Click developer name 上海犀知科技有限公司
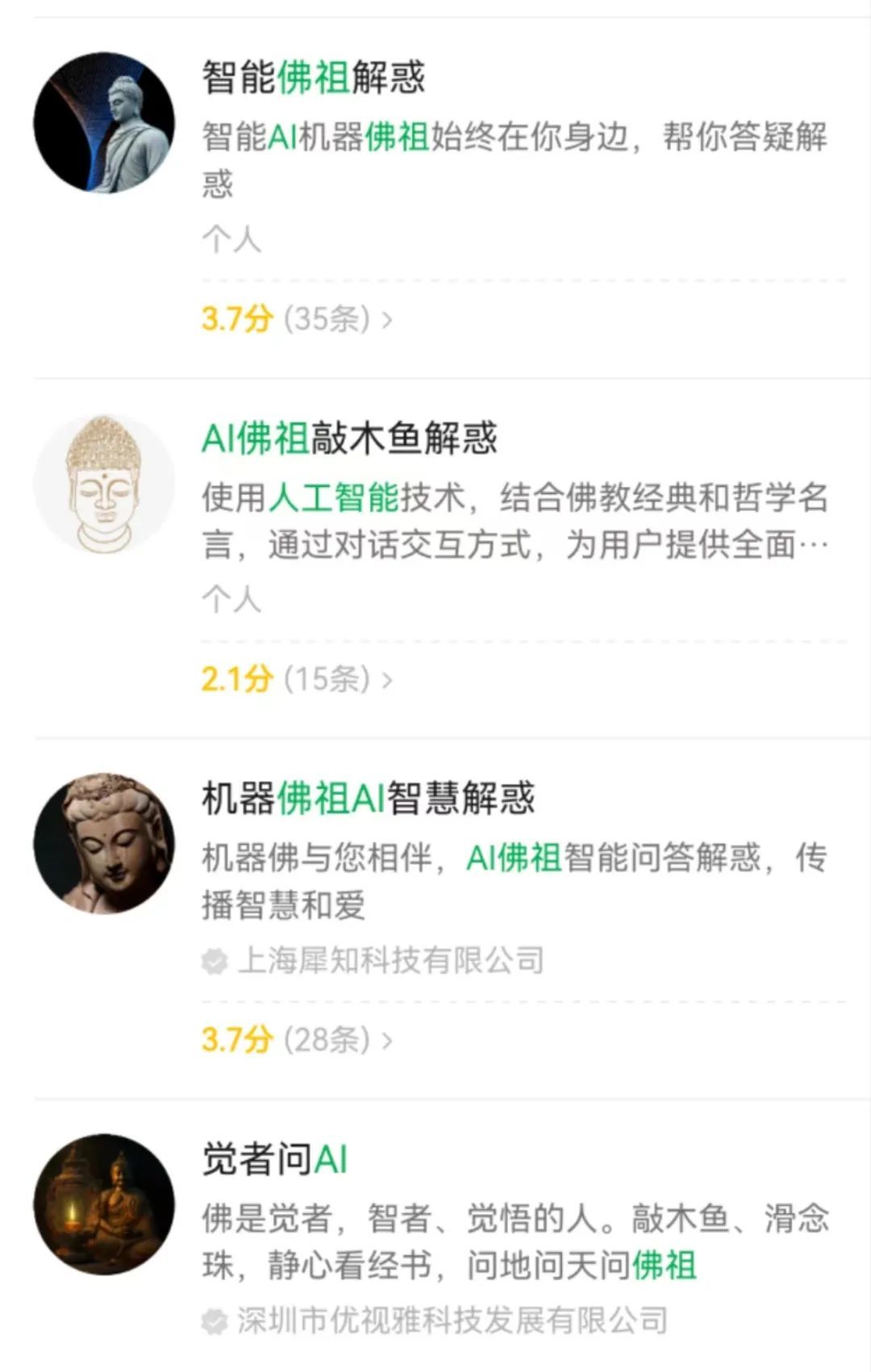This screenshot has height=1372, width=871. [x=395, y=959]
